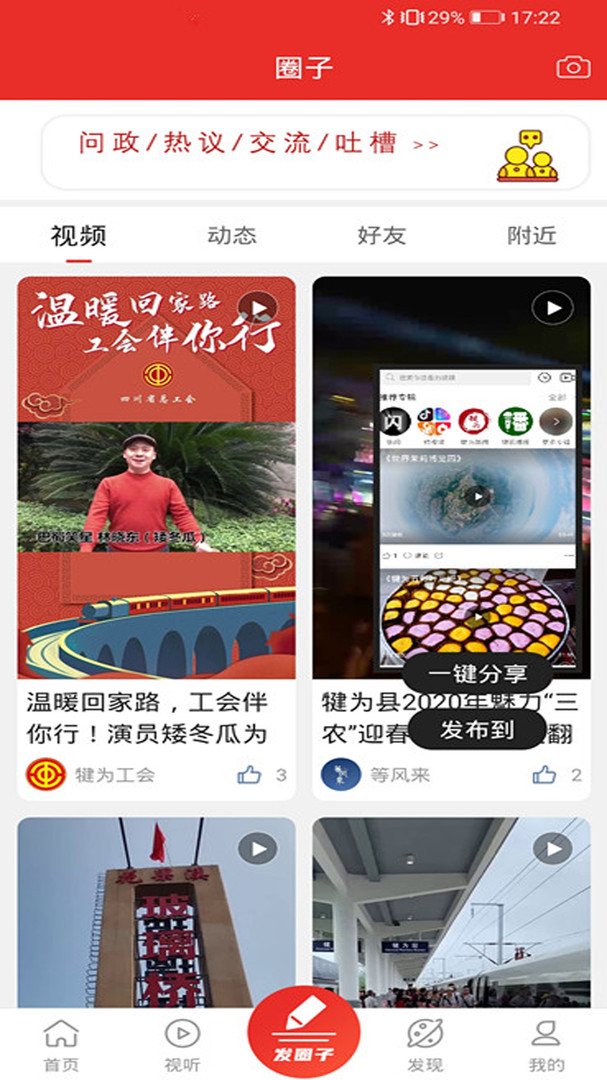
Task: Go to the 首页 tab
Action: pos(61,1045)
